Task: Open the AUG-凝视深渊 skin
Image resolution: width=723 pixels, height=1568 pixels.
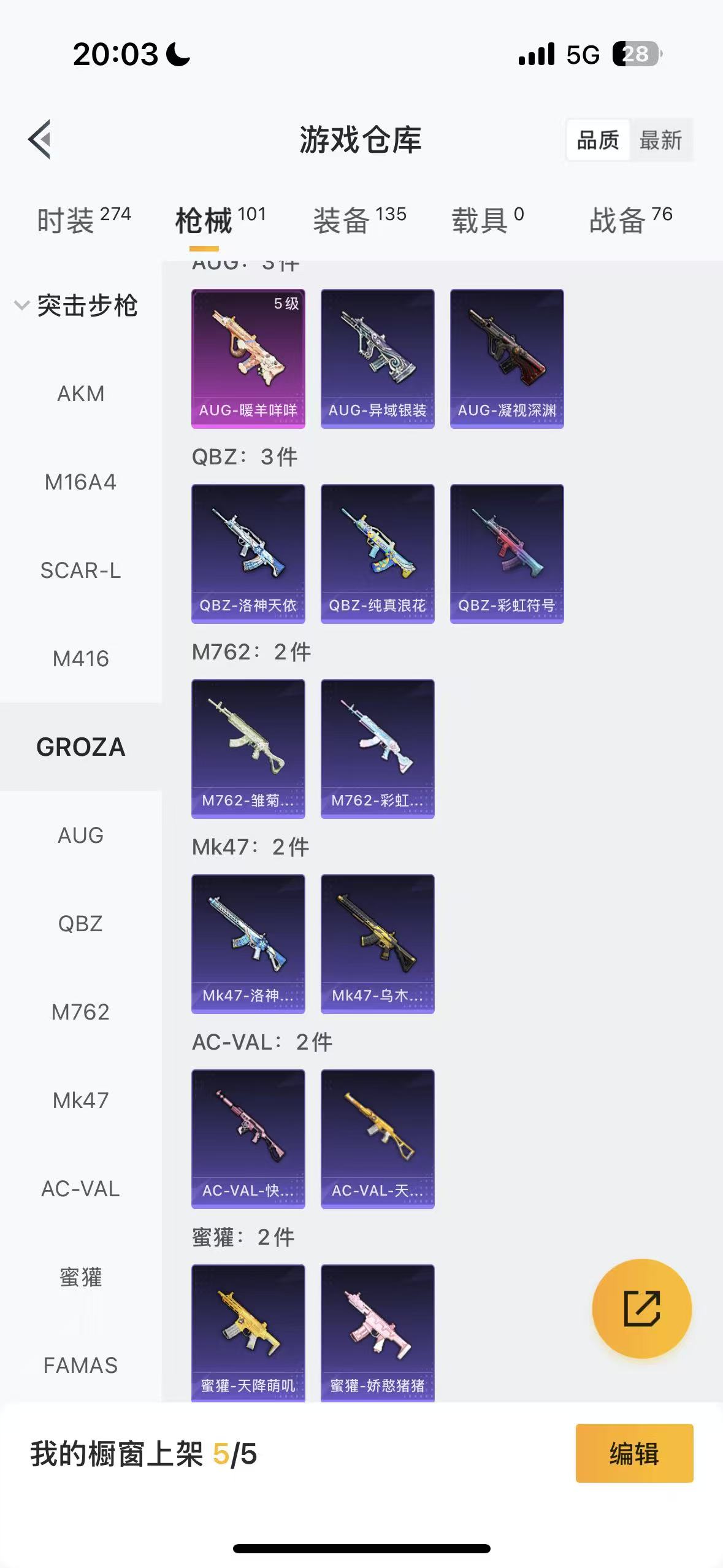Action: point(507,358)
